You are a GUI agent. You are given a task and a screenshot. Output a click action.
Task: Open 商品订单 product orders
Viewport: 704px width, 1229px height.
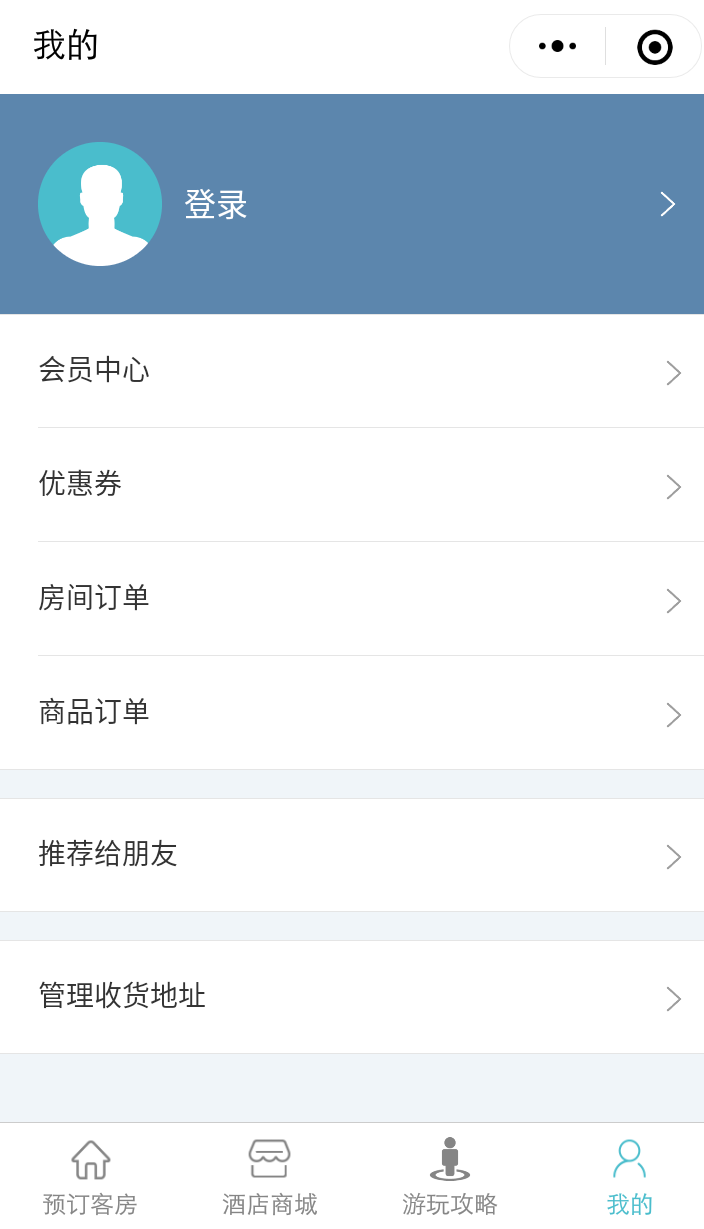pyautogui.click(x=352, y=713)
